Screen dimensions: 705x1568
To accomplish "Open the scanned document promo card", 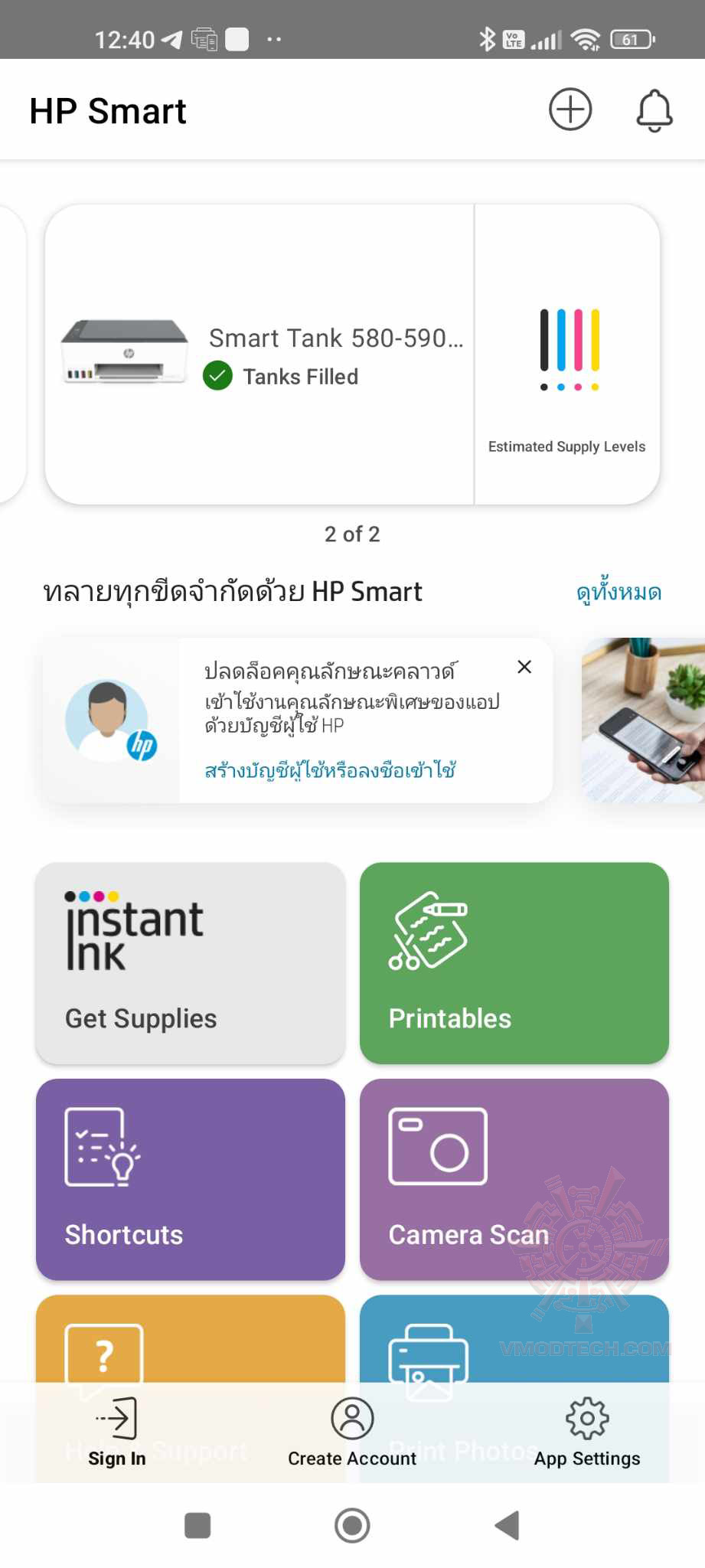I will coord(644,720).
